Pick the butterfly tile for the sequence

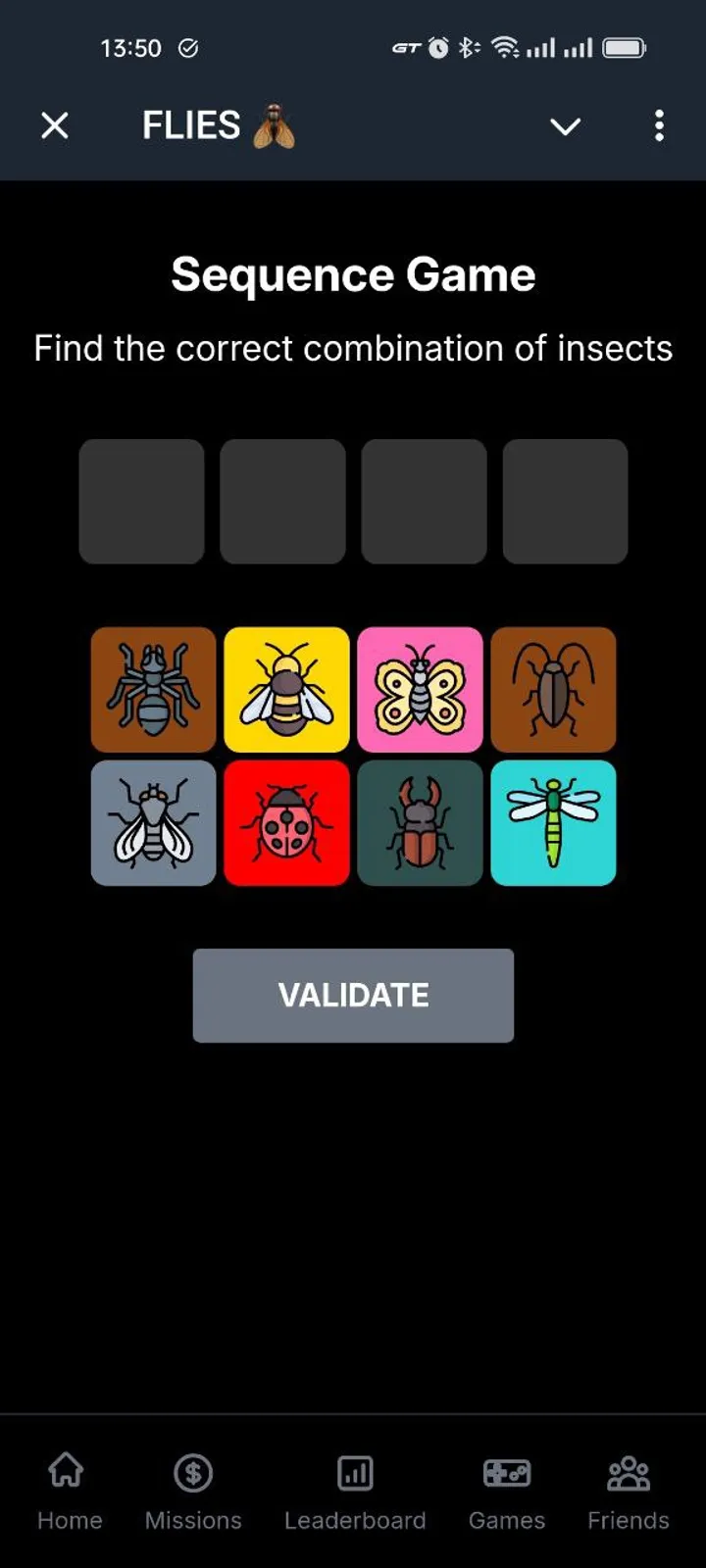(x=420, y=689)
